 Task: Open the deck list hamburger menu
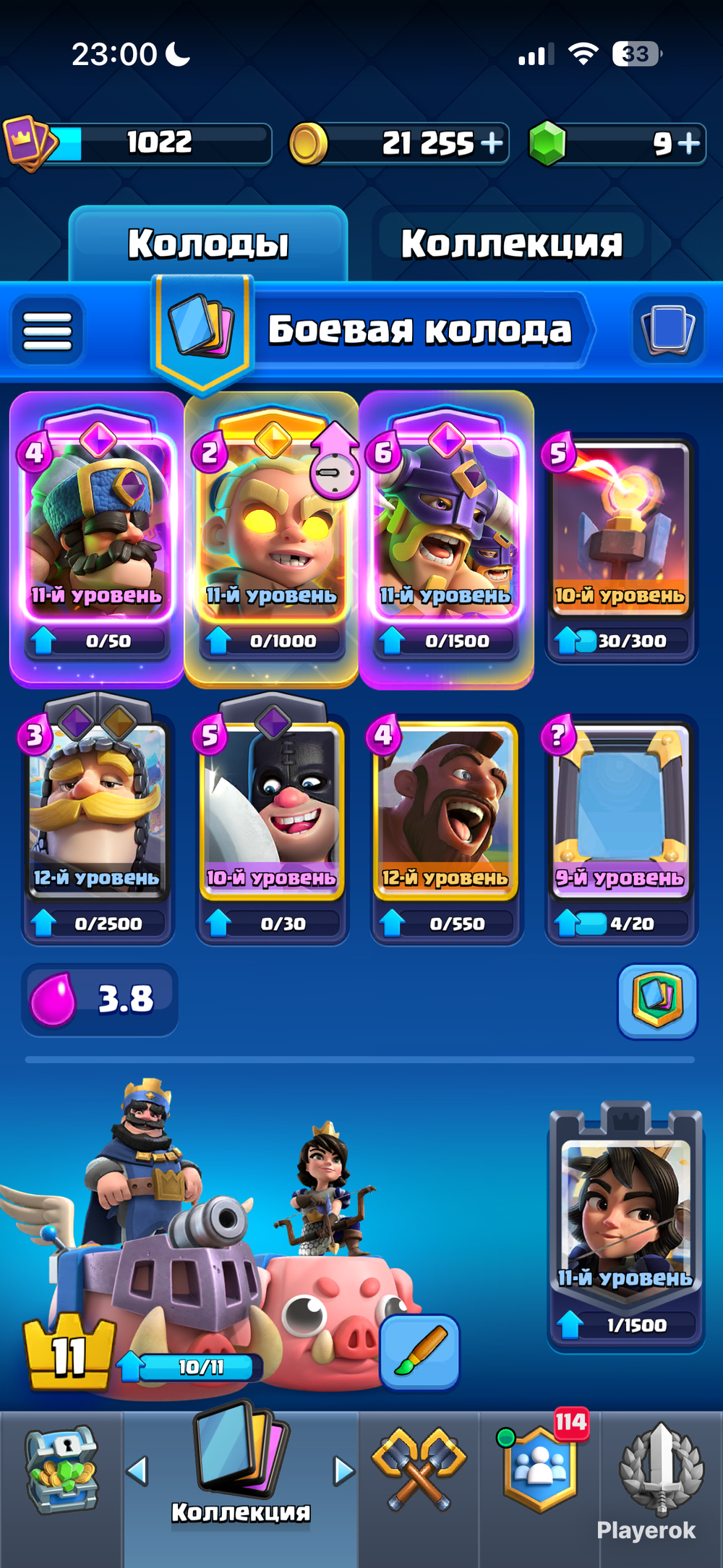tap(48, 331)
